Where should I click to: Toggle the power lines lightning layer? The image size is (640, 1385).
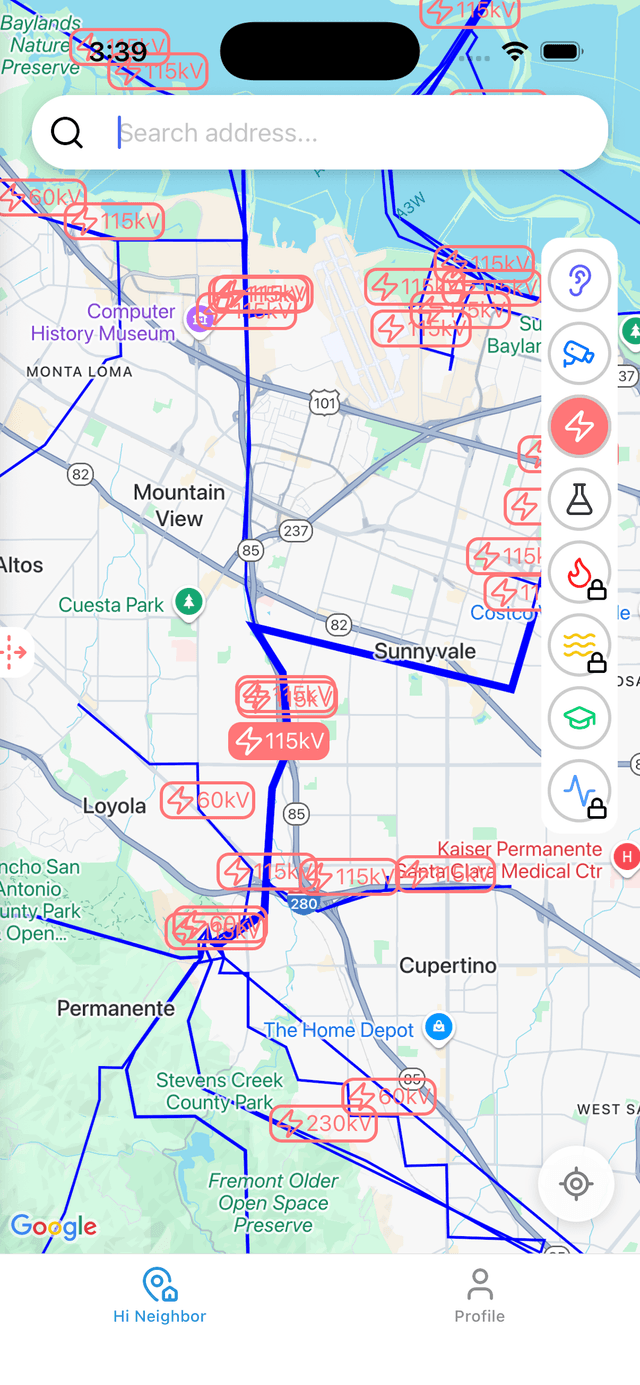[x=579, y=427]
